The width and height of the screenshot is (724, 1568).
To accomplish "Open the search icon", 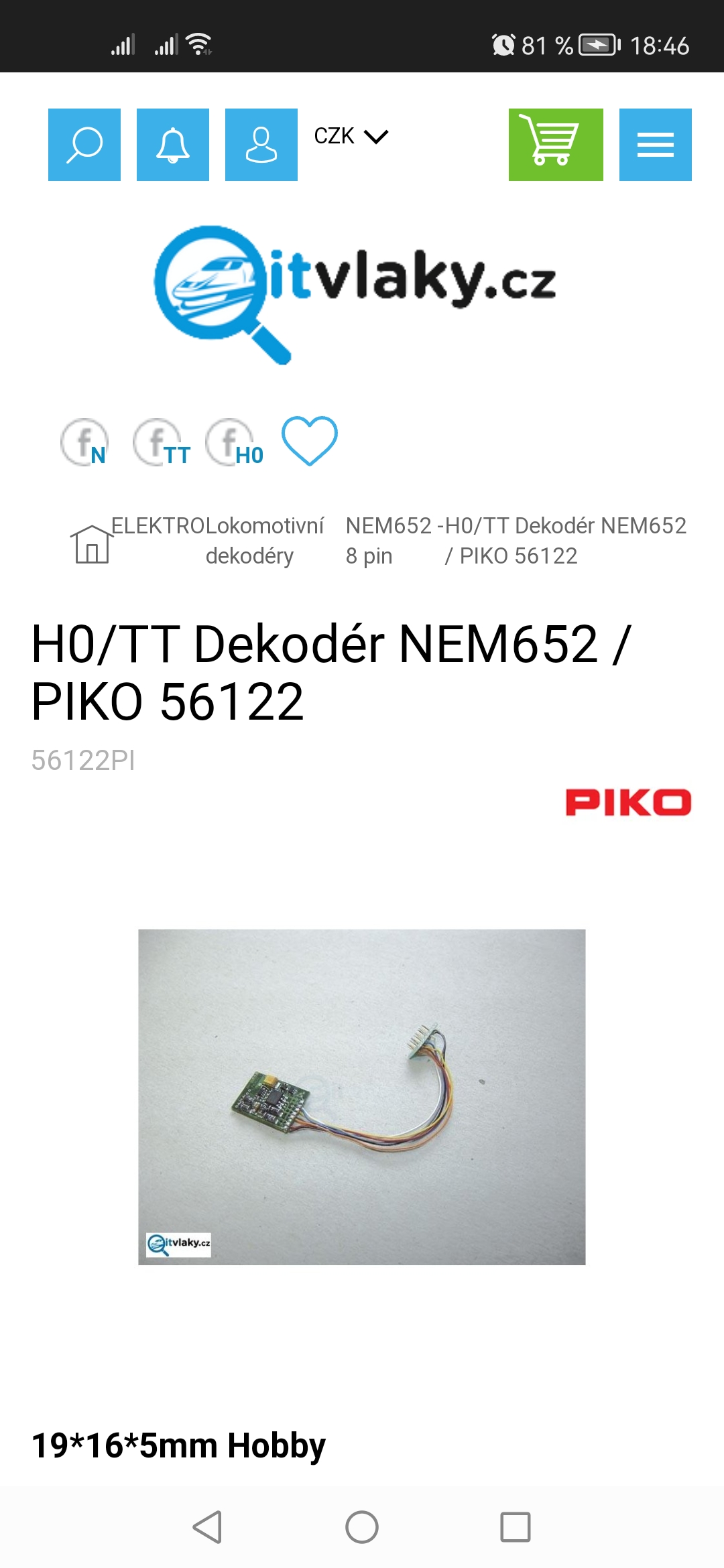I will [x=84, y=145].
